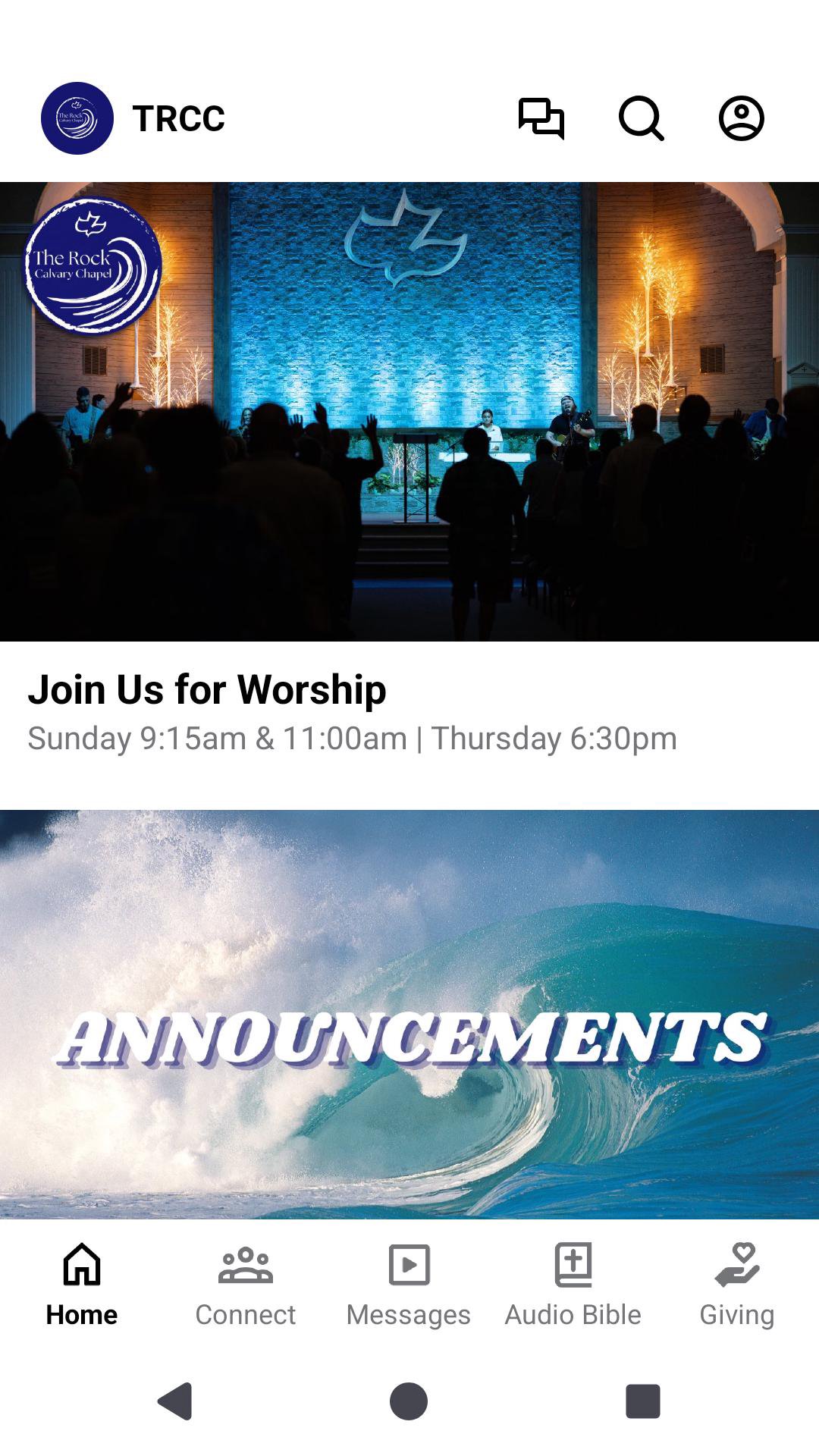
Task: Open the Announcements banner
Action: point(409,1015)
